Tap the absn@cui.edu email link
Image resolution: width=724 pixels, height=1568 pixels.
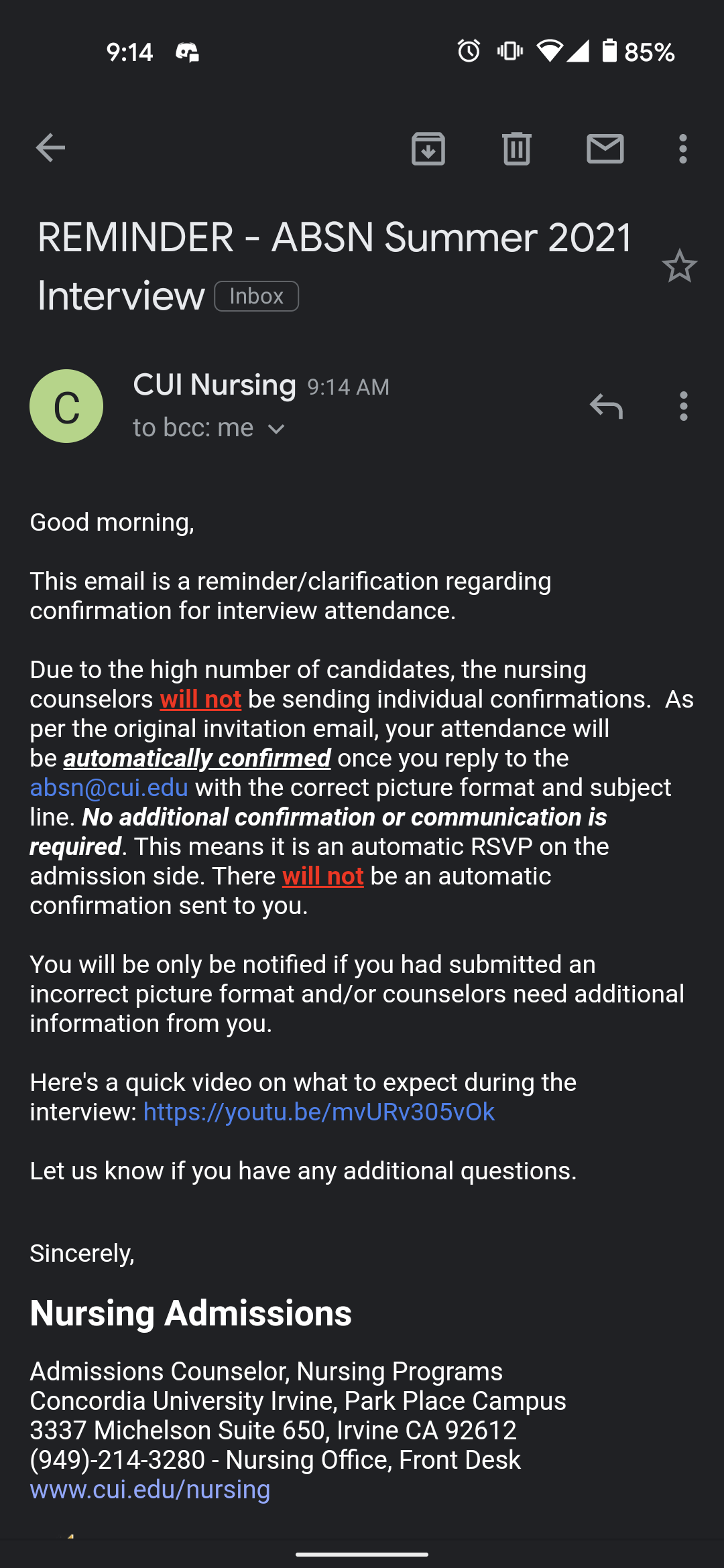[109, 787]
